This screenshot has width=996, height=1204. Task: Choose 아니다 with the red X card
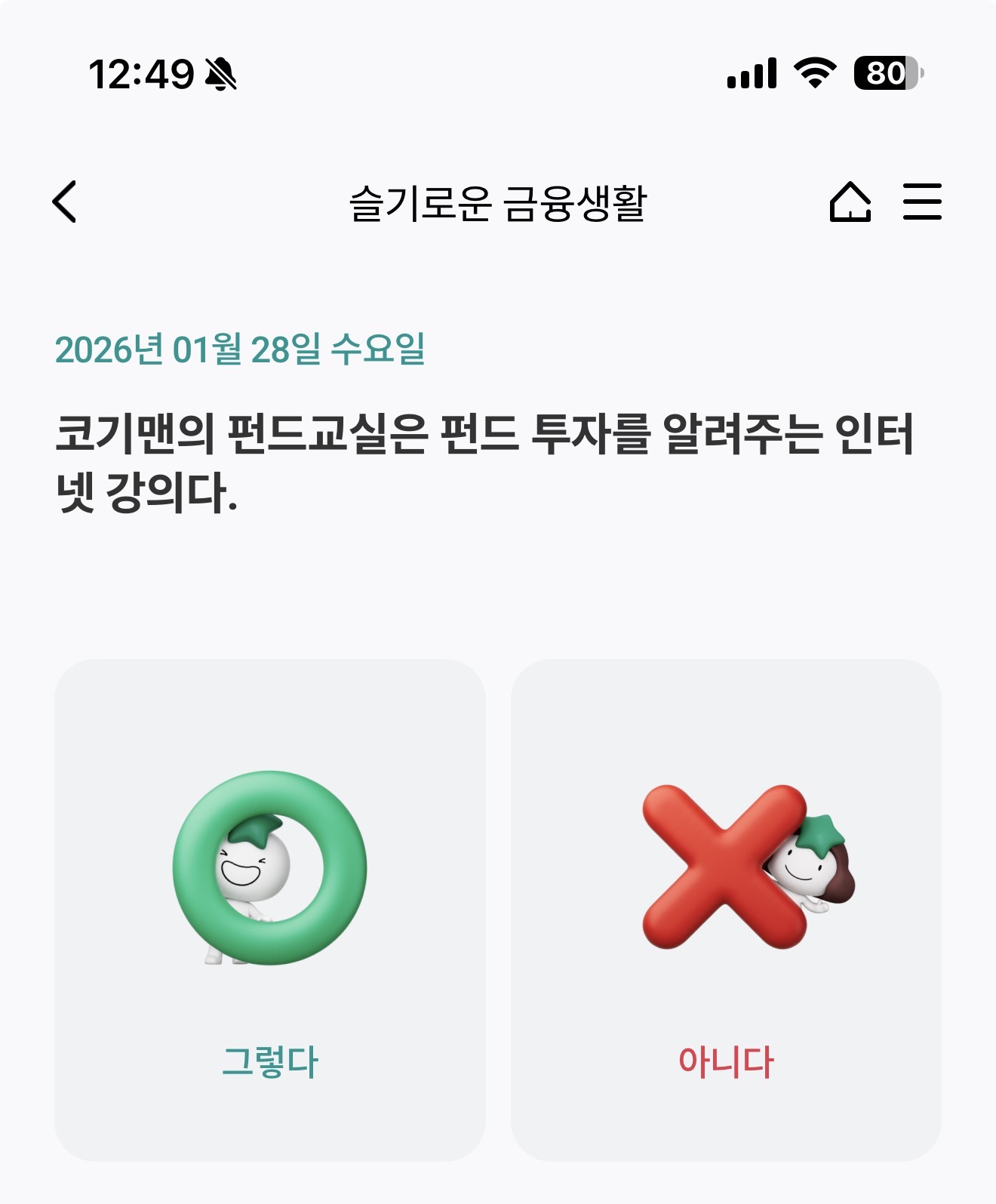point(726,910)
